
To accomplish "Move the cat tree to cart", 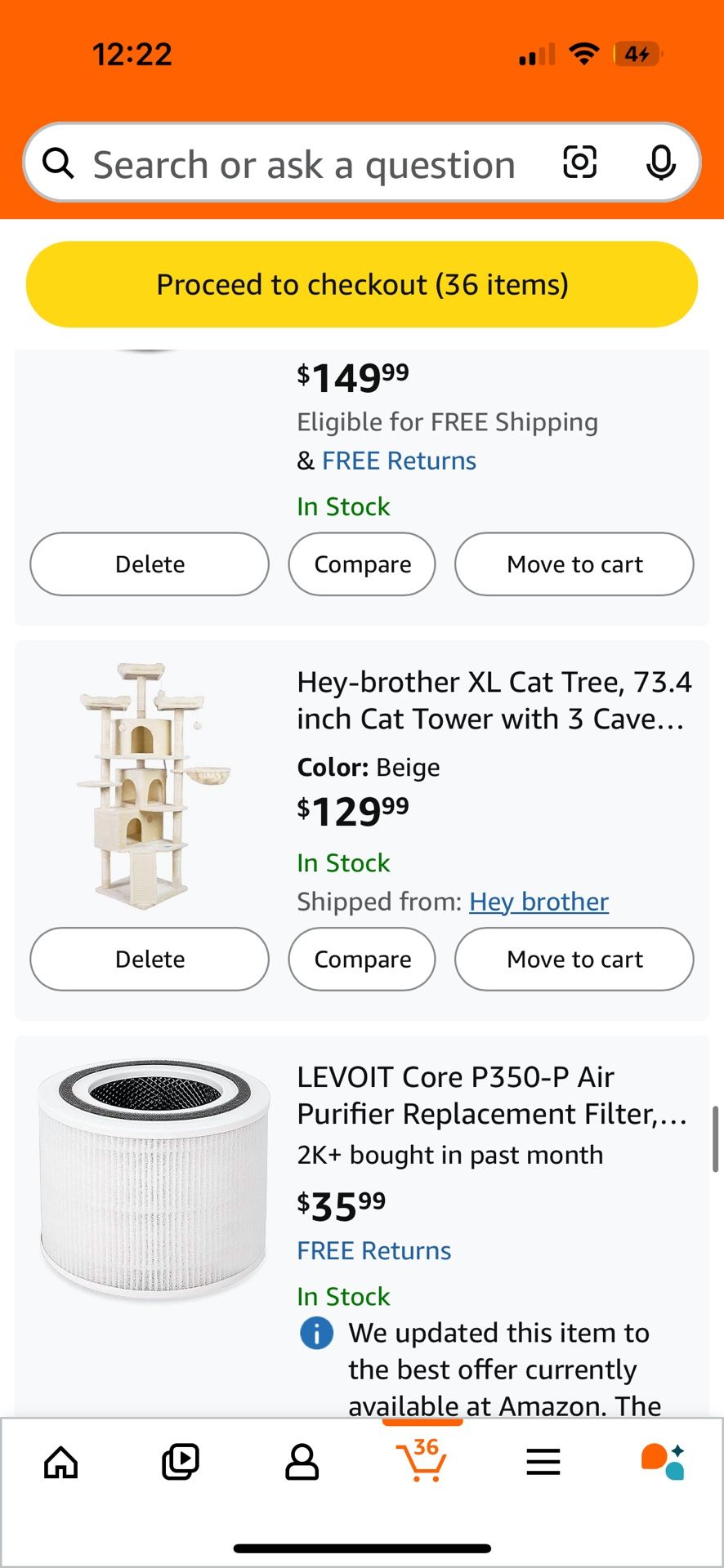I will click(x=574, y=959).
